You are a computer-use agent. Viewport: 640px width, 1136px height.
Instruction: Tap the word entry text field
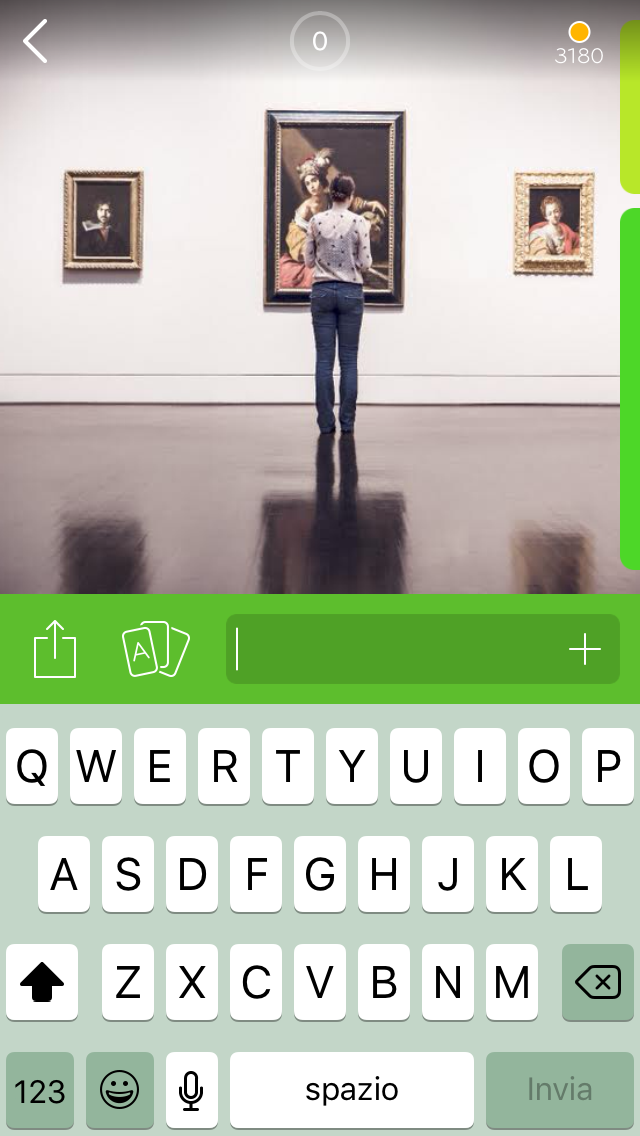[395, 649]
